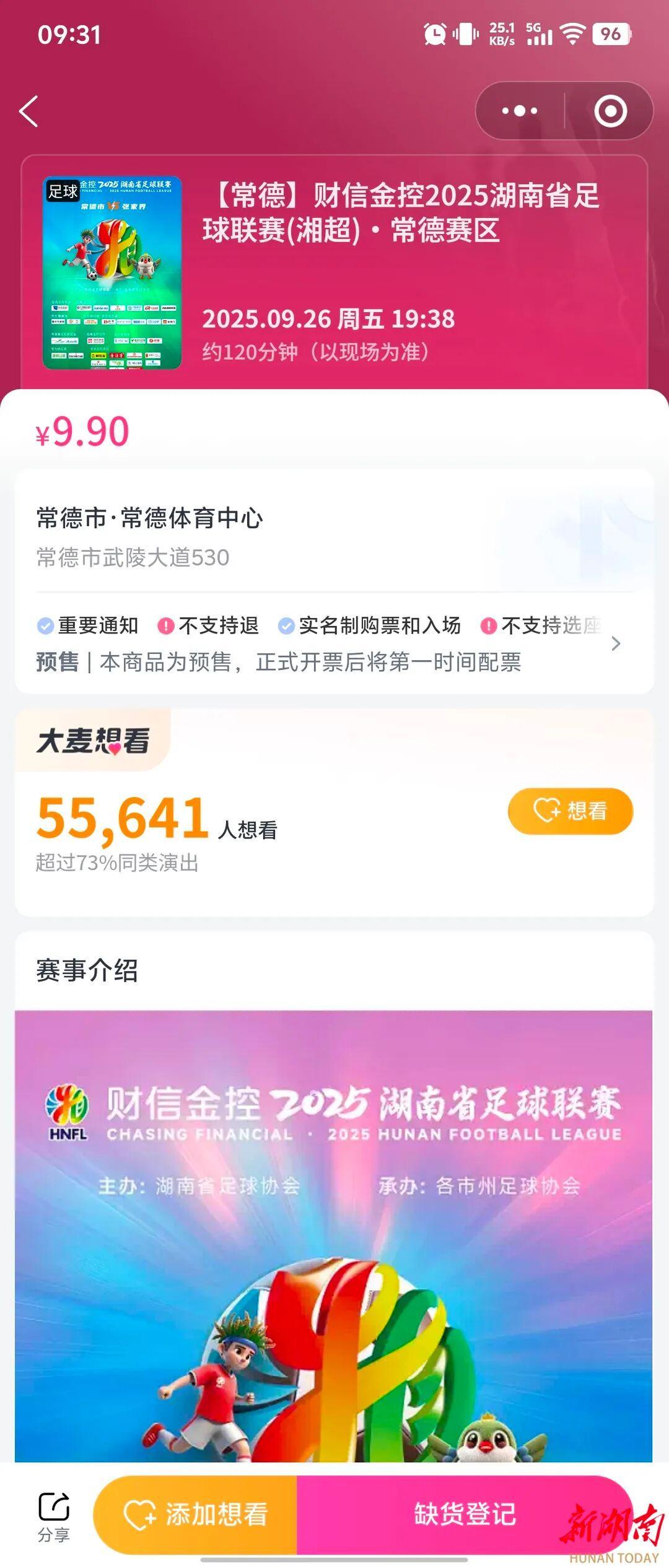
Task: Open the mini-program three-dot menu
Action: [x=519, y=111]
